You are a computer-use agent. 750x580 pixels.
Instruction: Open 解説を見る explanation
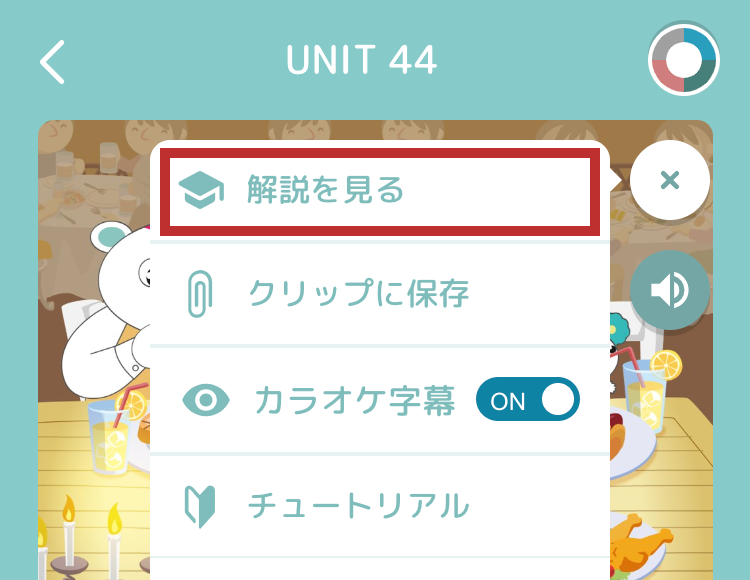pos(381,190)
